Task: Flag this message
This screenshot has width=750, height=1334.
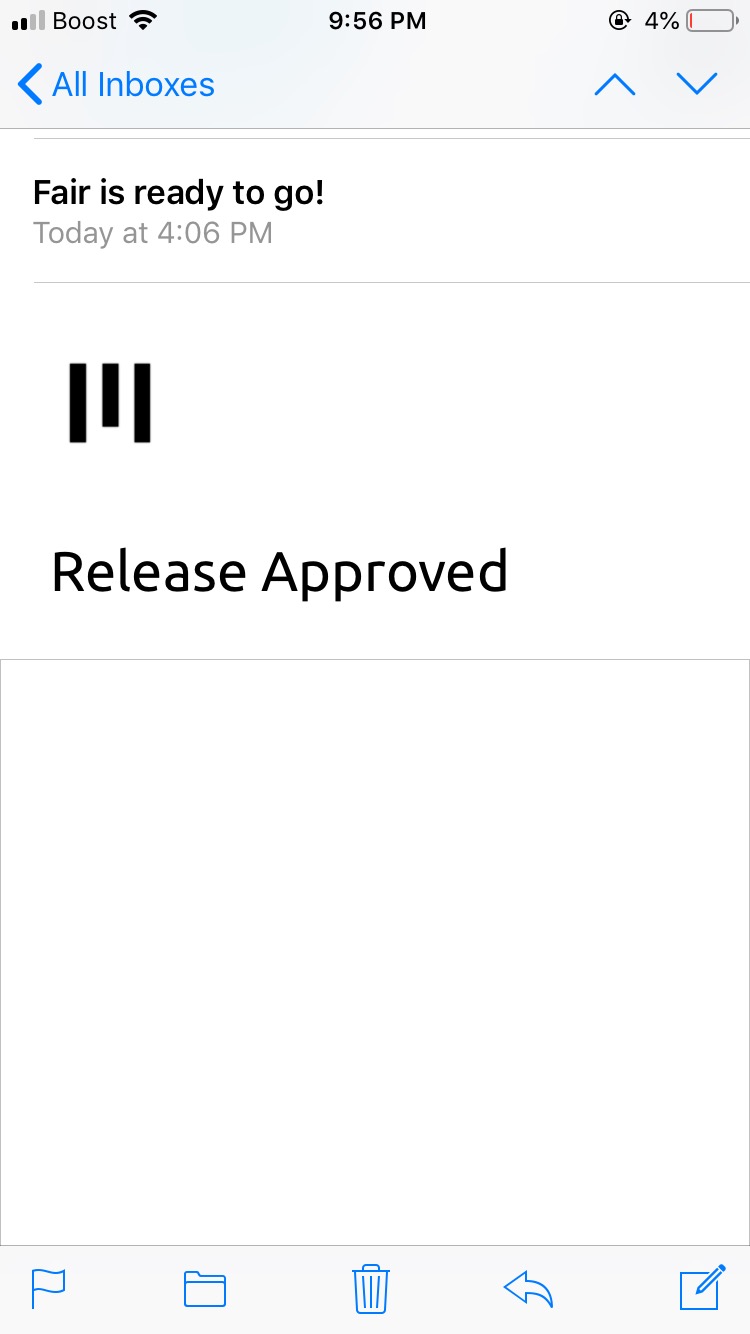Action: click(48, 1288)
